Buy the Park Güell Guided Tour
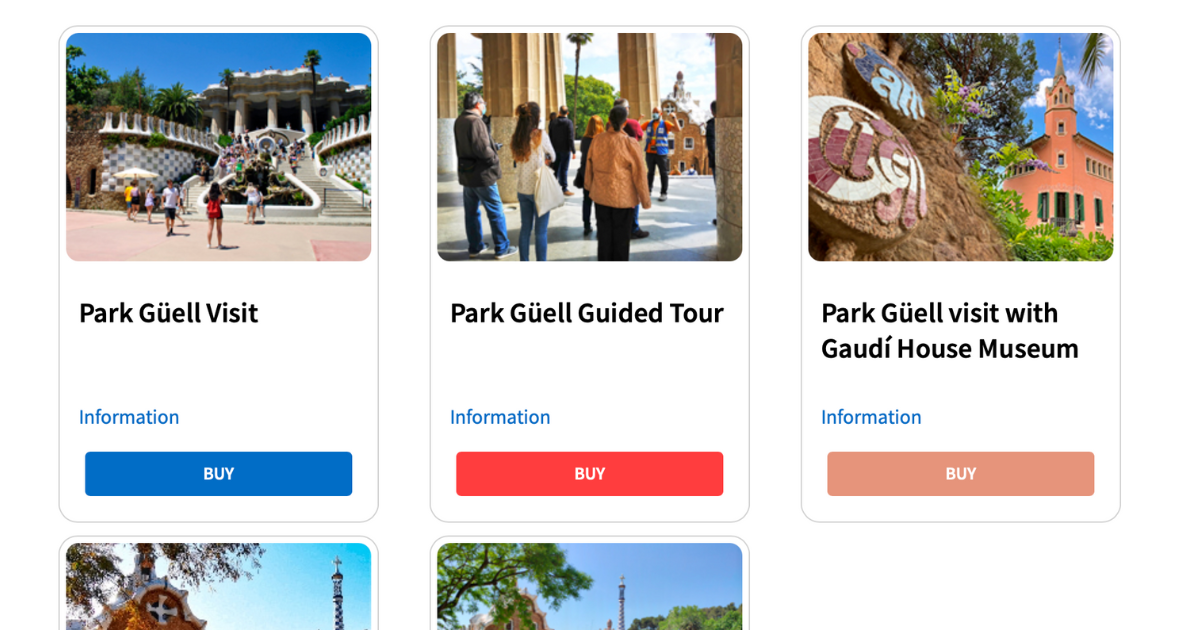 click(x=589, y=474)
